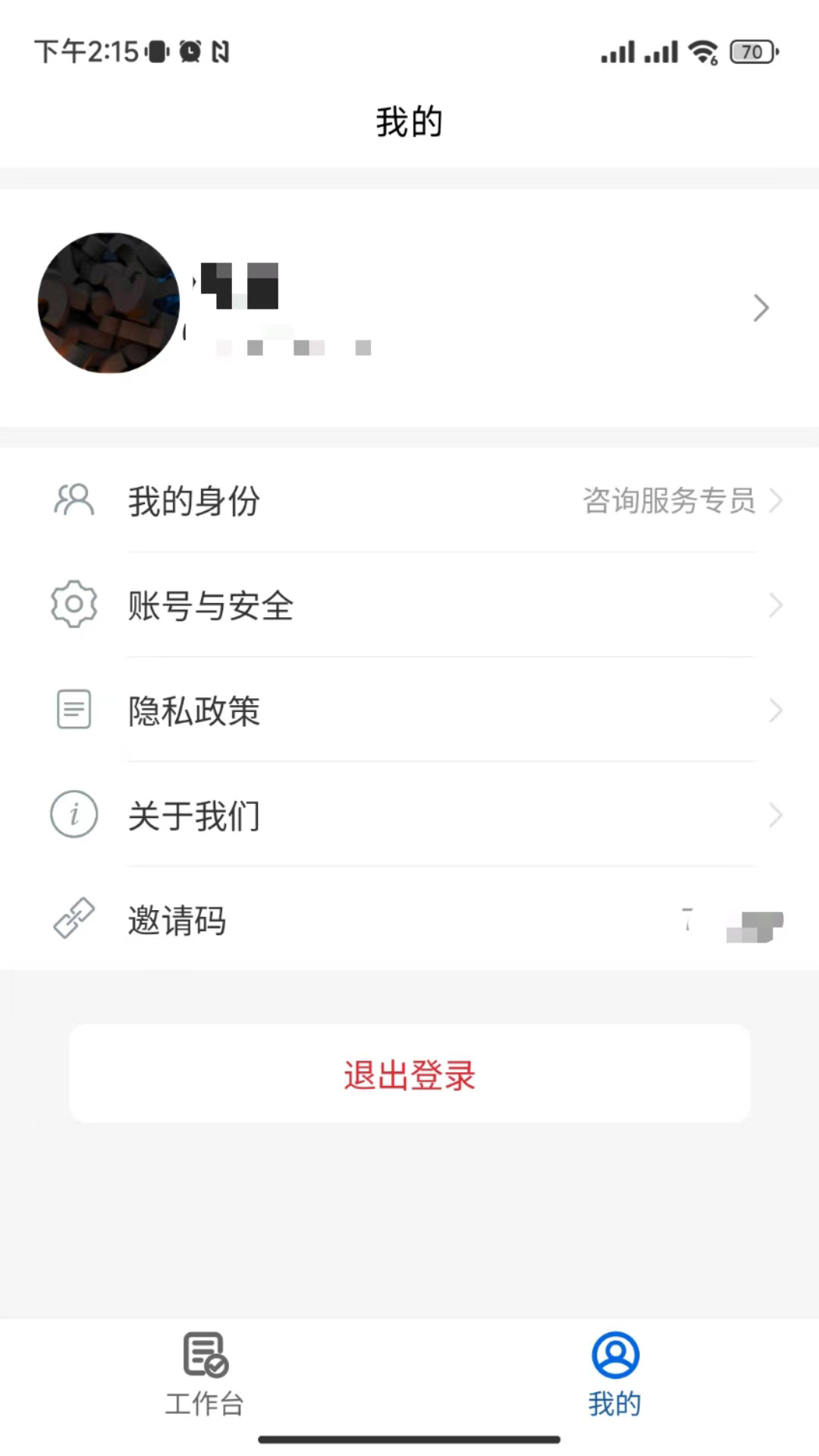Tap the profile avatar image

(109, 303)
